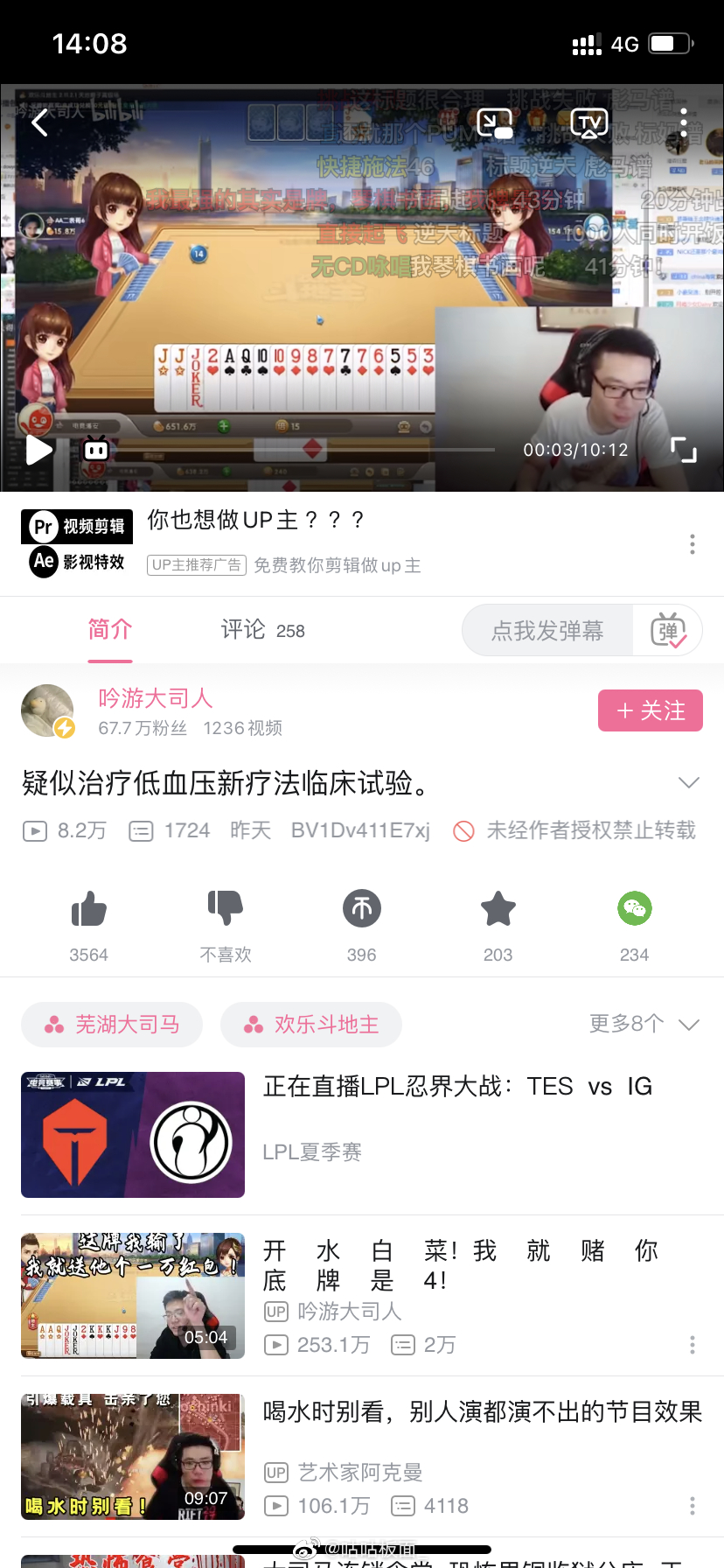Follow 吟游大司人 with 关注 button
Screen dimensions: 724x1568
(x=650, y=710)
